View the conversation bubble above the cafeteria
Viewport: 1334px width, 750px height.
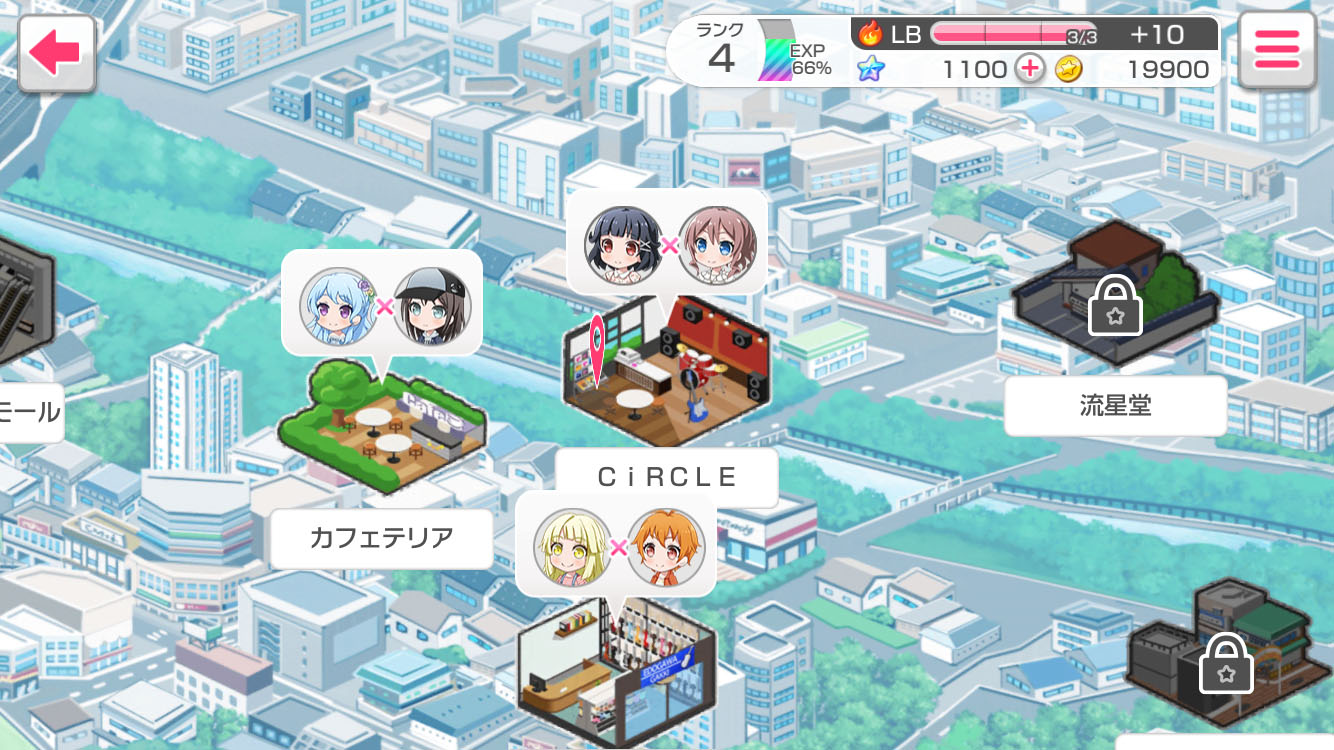point(382,303)
